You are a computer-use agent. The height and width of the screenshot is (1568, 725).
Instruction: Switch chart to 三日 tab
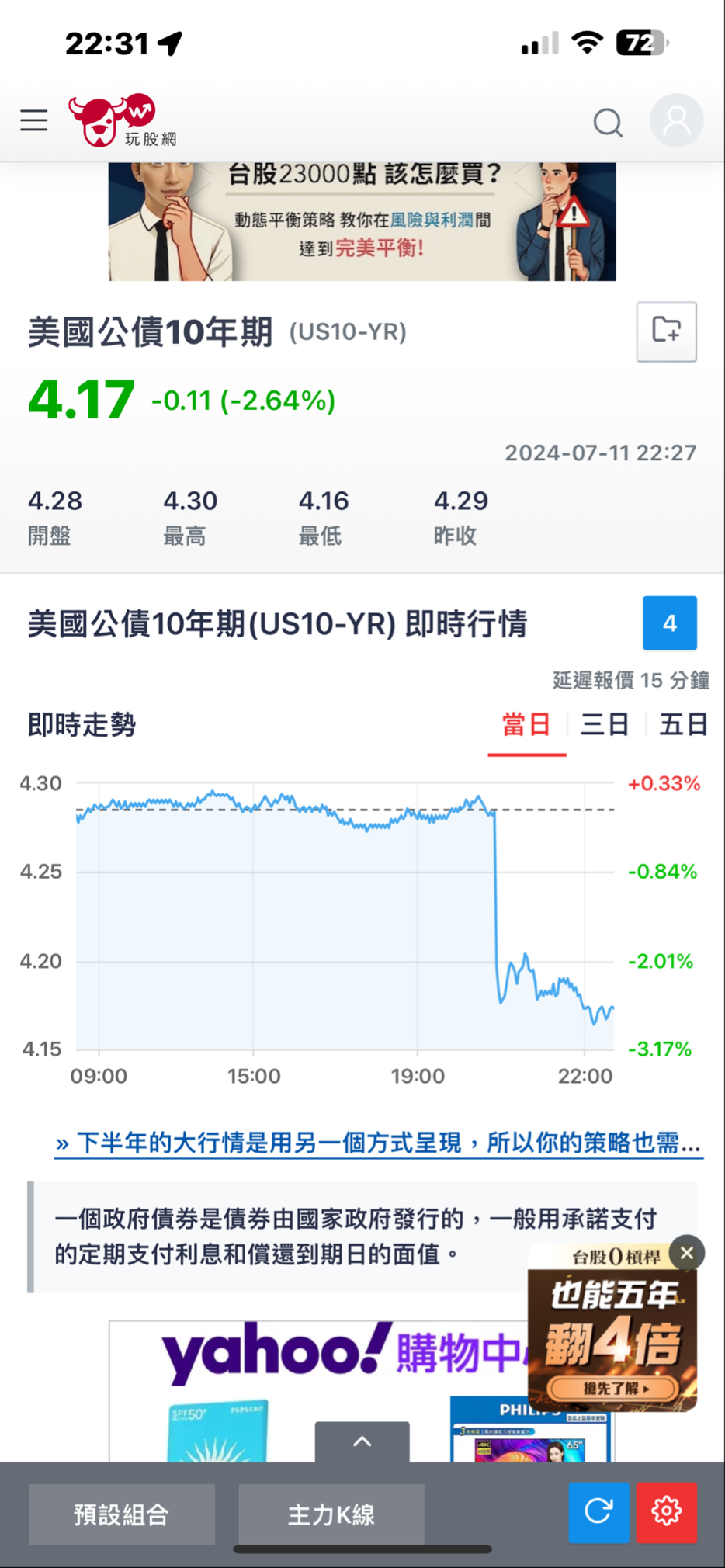605,725
